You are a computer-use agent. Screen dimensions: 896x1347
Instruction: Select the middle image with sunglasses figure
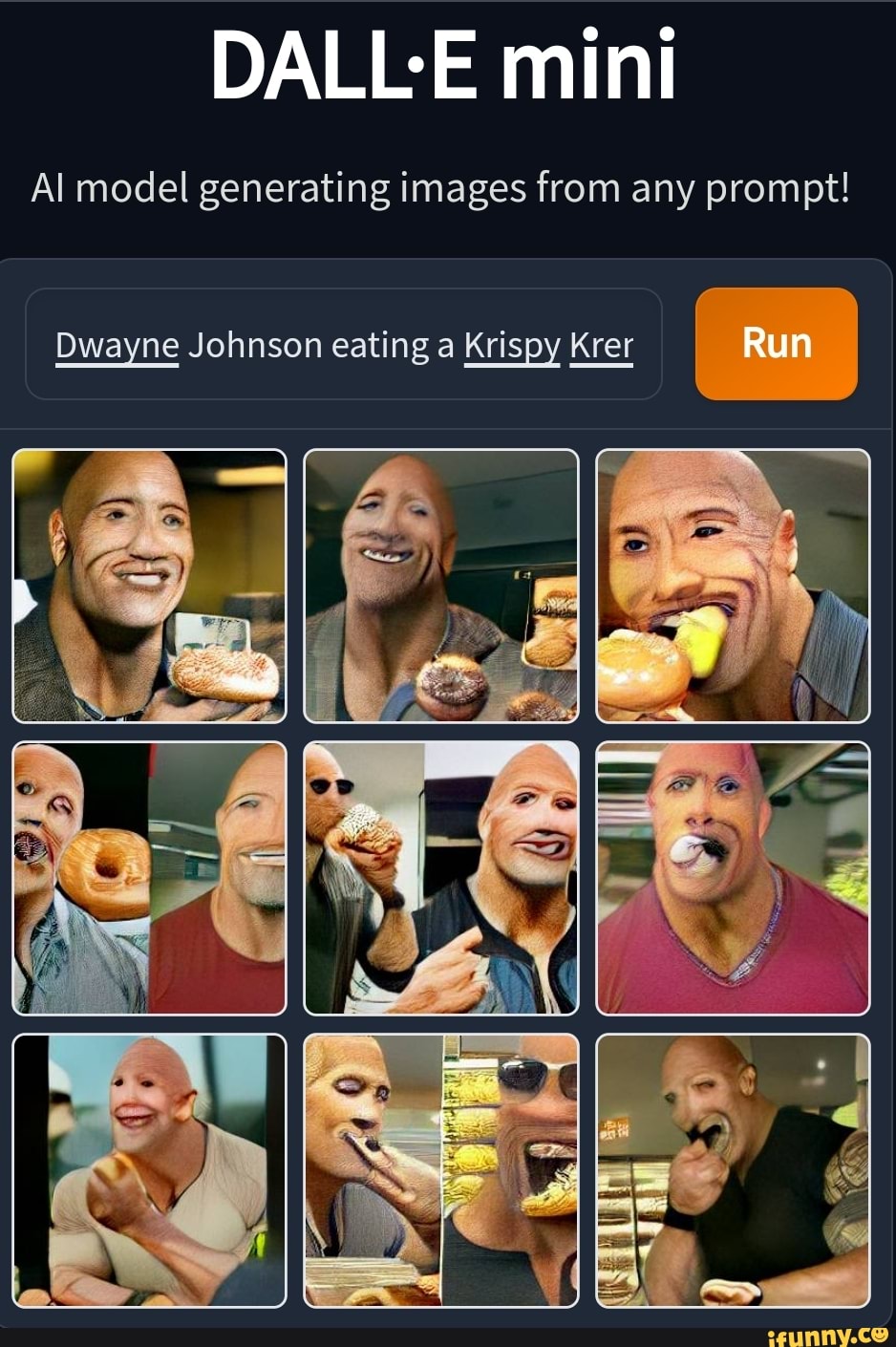click(440, 879)
